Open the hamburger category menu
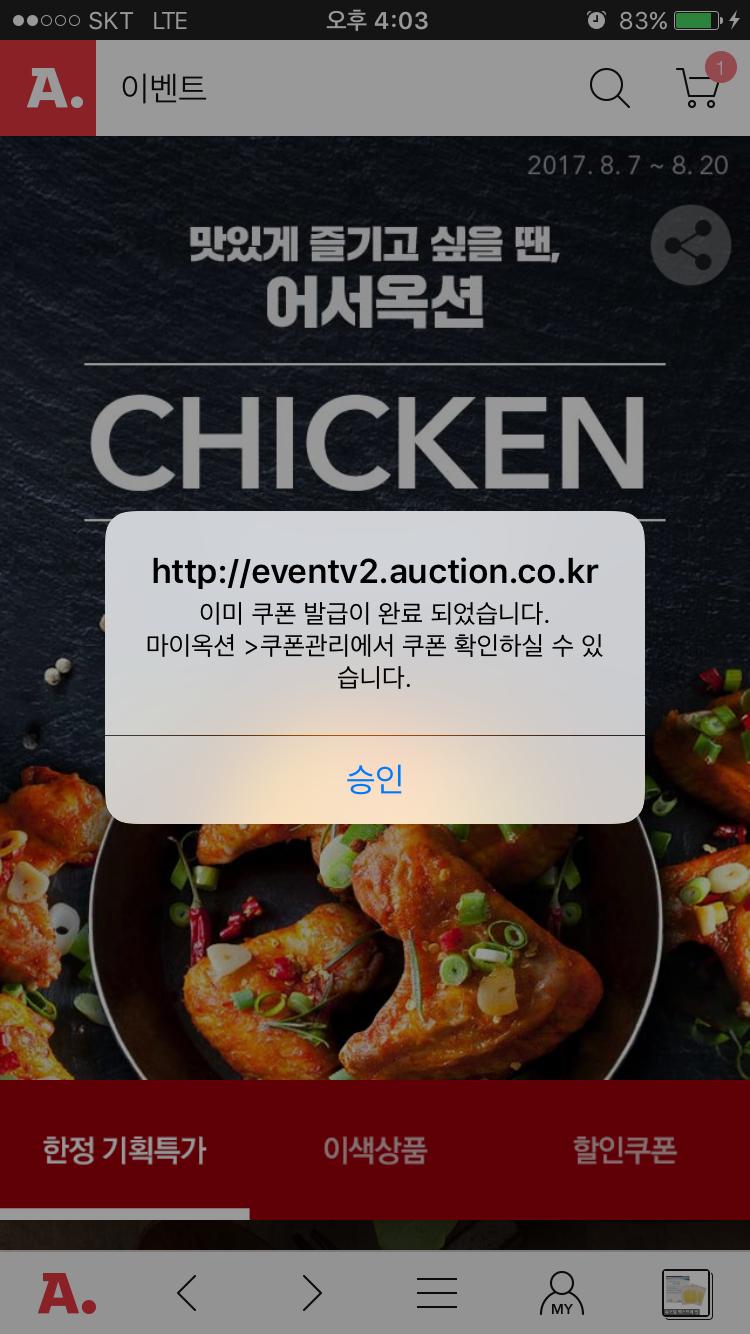Image resolution: width=750 pixels, height=1334 pixels. [437, 1294]
